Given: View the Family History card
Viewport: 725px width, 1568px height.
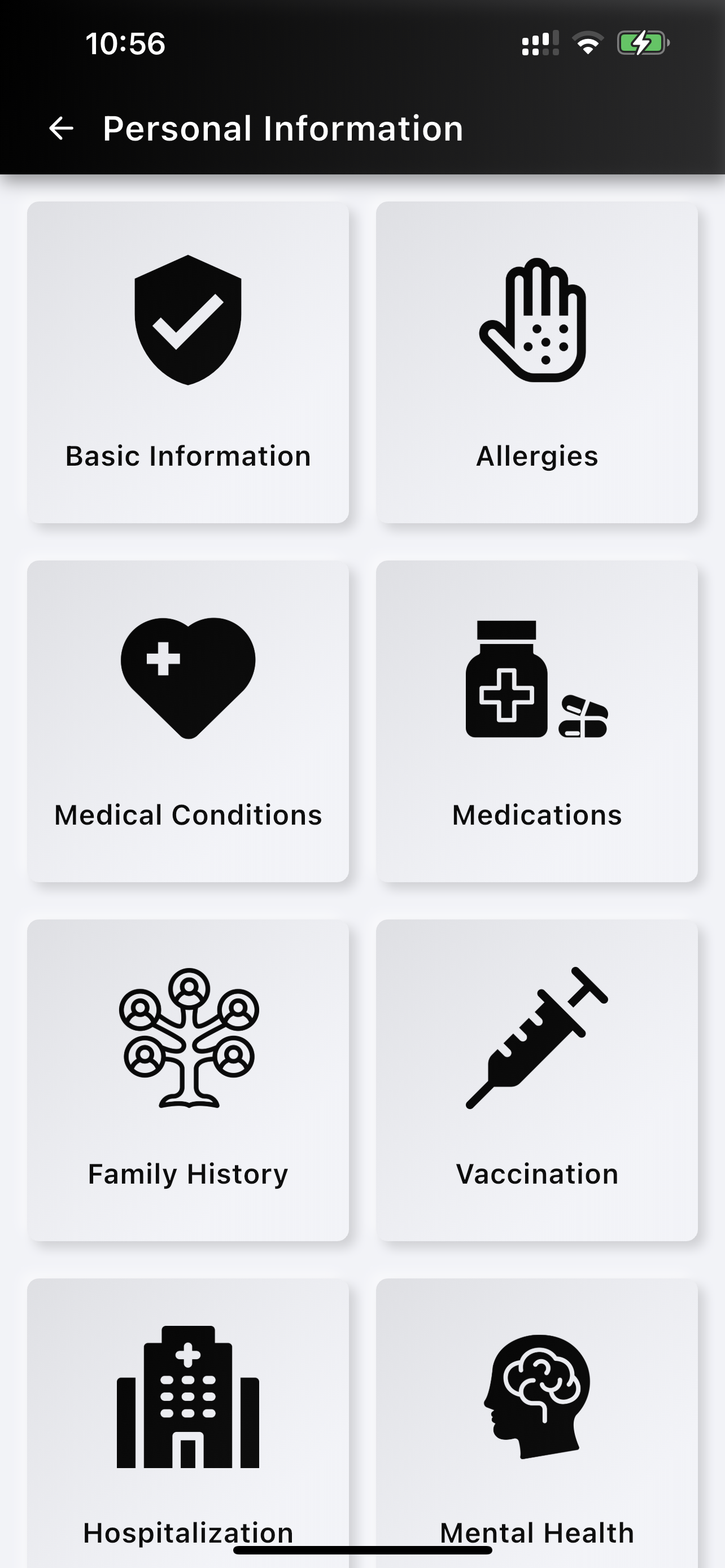Looking at the screenshot, I should click(x=188, y=1080).
